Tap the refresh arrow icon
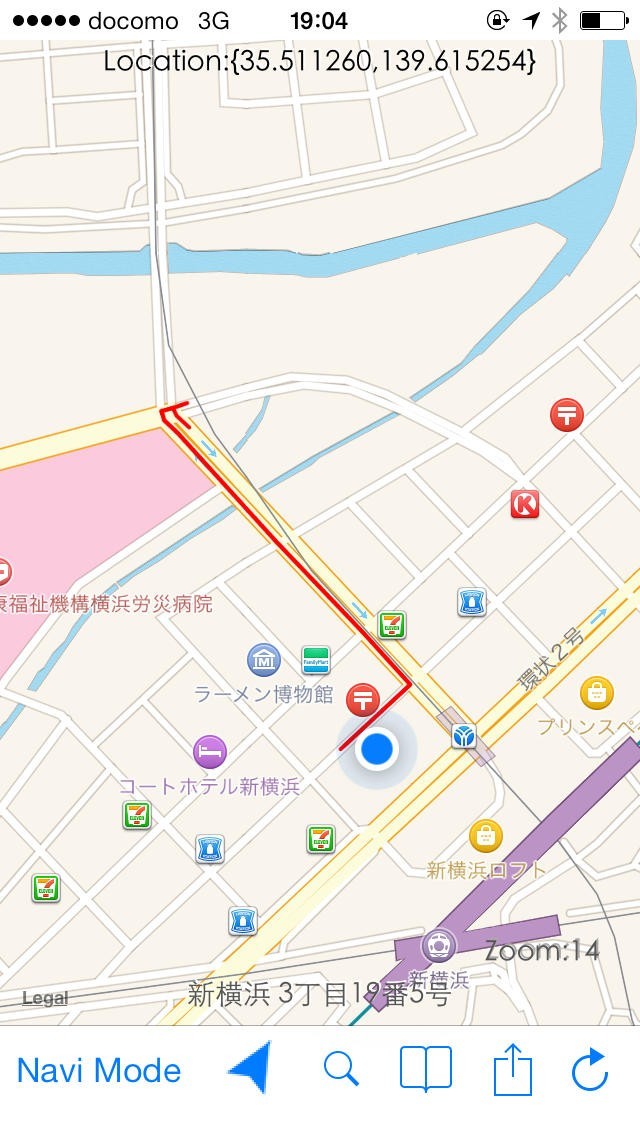Image resolution: width=640 pixels, height=1136 pixels. pyautogui.click(x=590, y=1069)
